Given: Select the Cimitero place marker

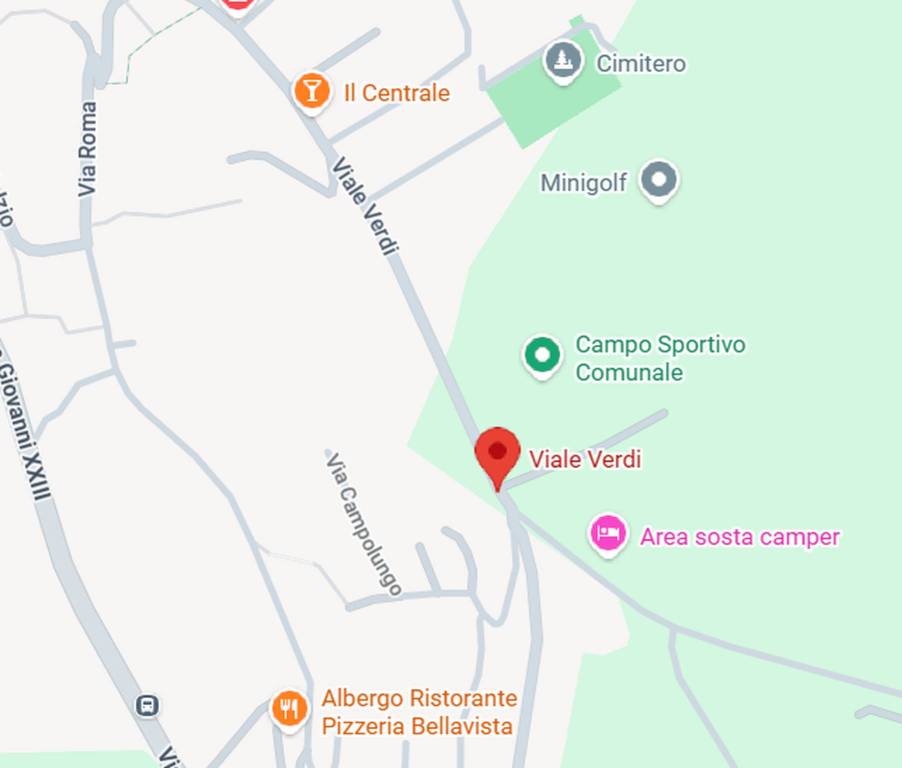Looking at the screenshot, I should click(563, 61).
